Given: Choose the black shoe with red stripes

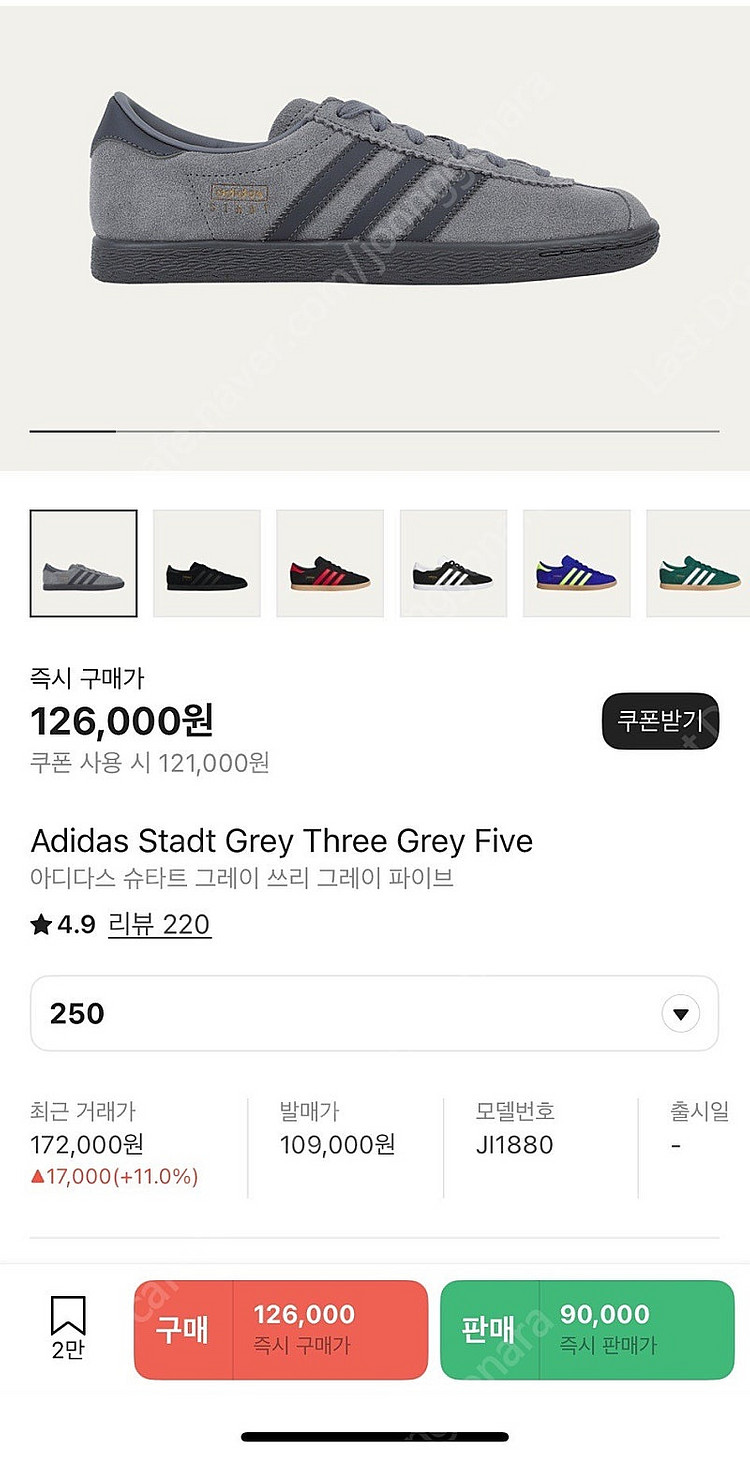Looking at the screenshot, I should click(x=330, y=564).
